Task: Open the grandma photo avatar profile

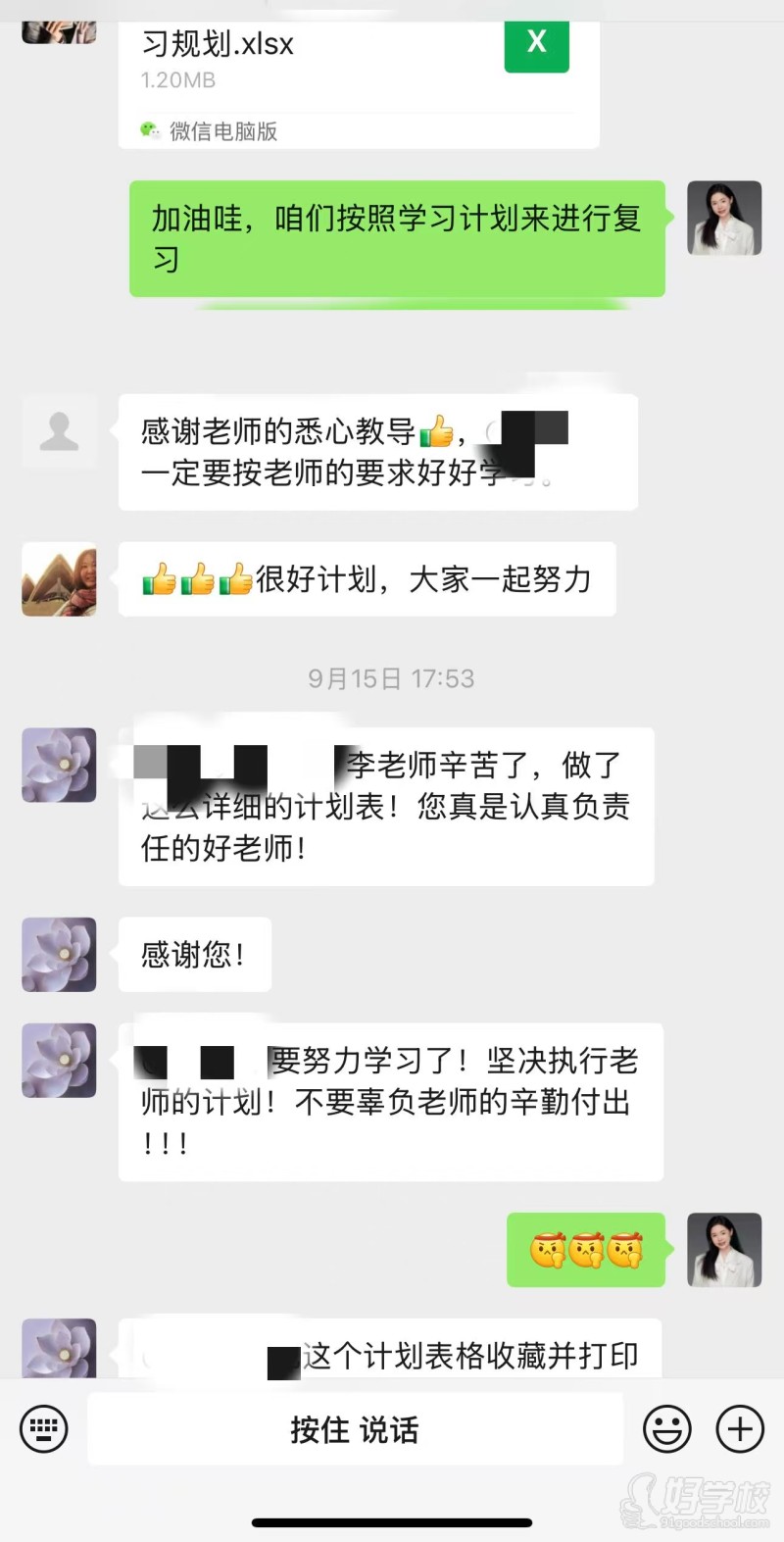Action: tap(58, 579)
